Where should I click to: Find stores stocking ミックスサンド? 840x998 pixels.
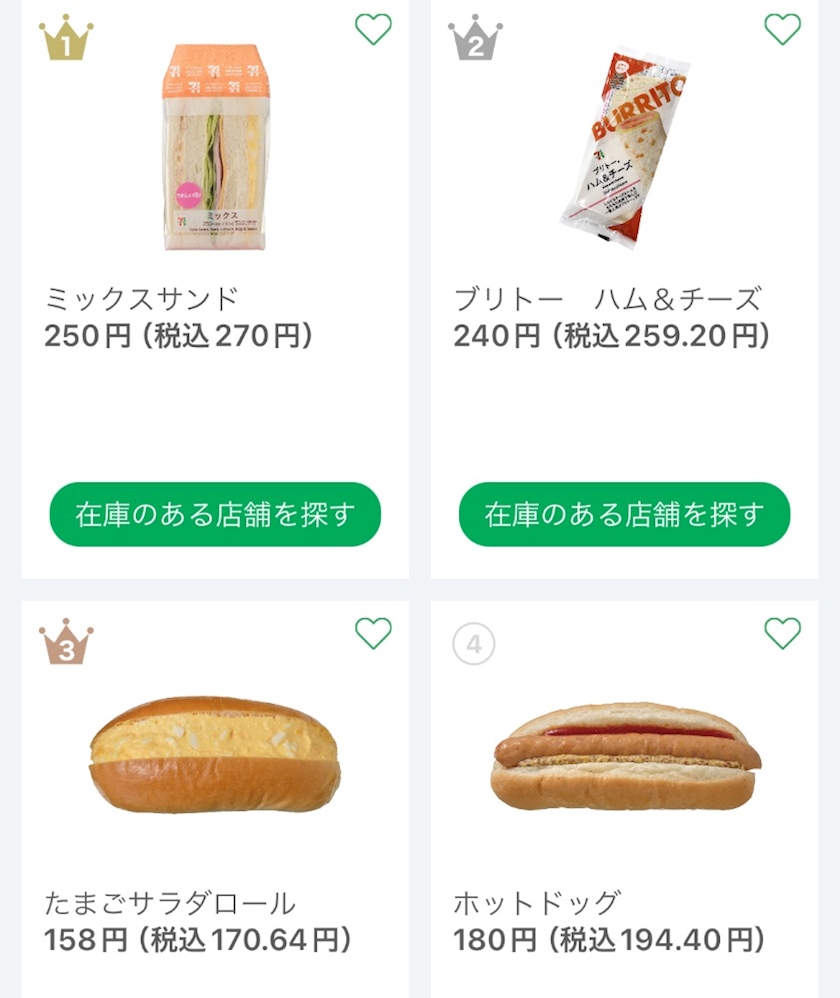[215, 515]
